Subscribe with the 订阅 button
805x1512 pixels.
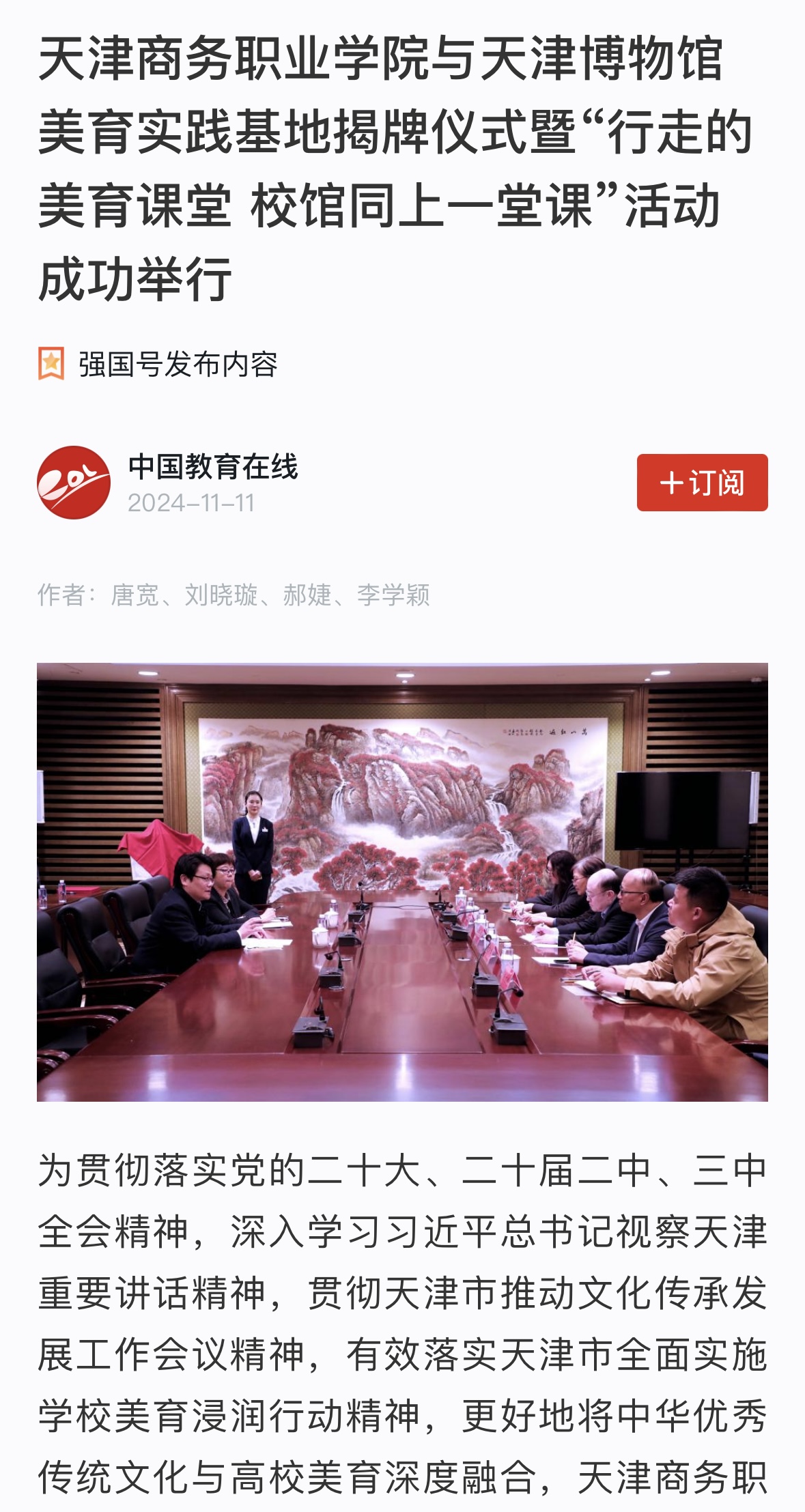pos(702,483)
